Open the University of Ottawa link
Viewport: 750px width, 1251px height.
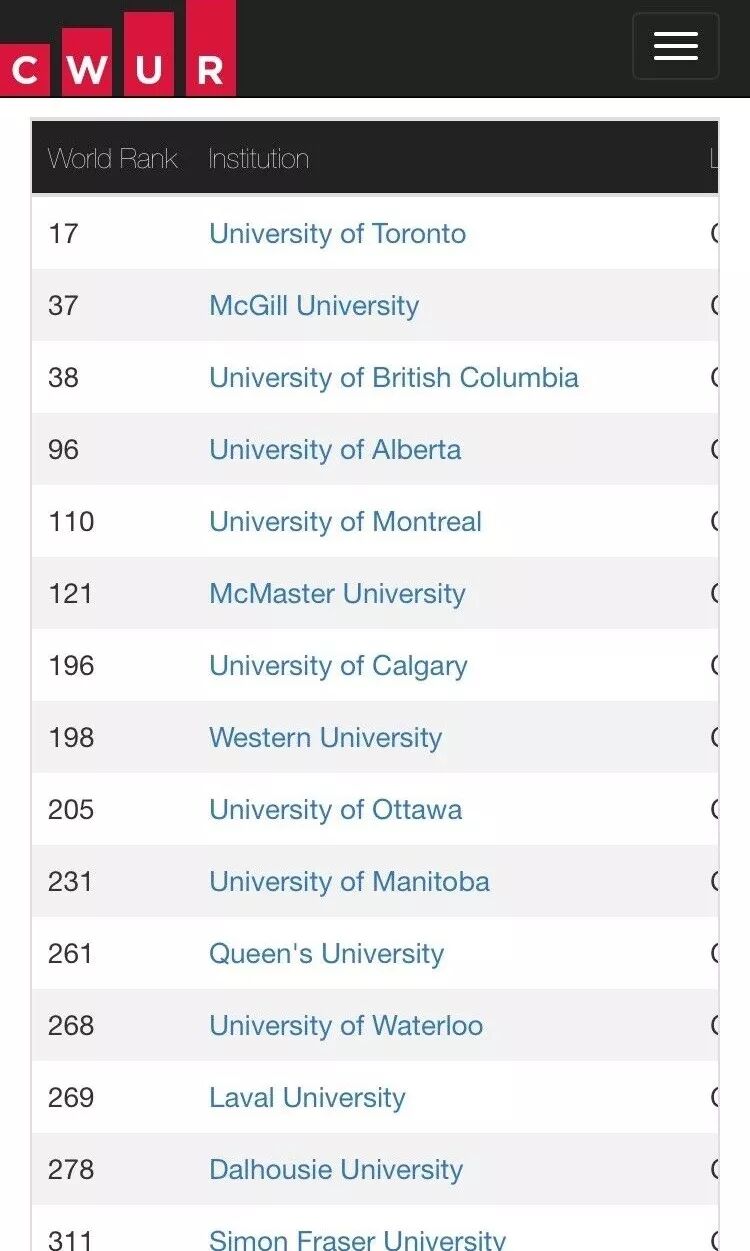pos(335,810)
